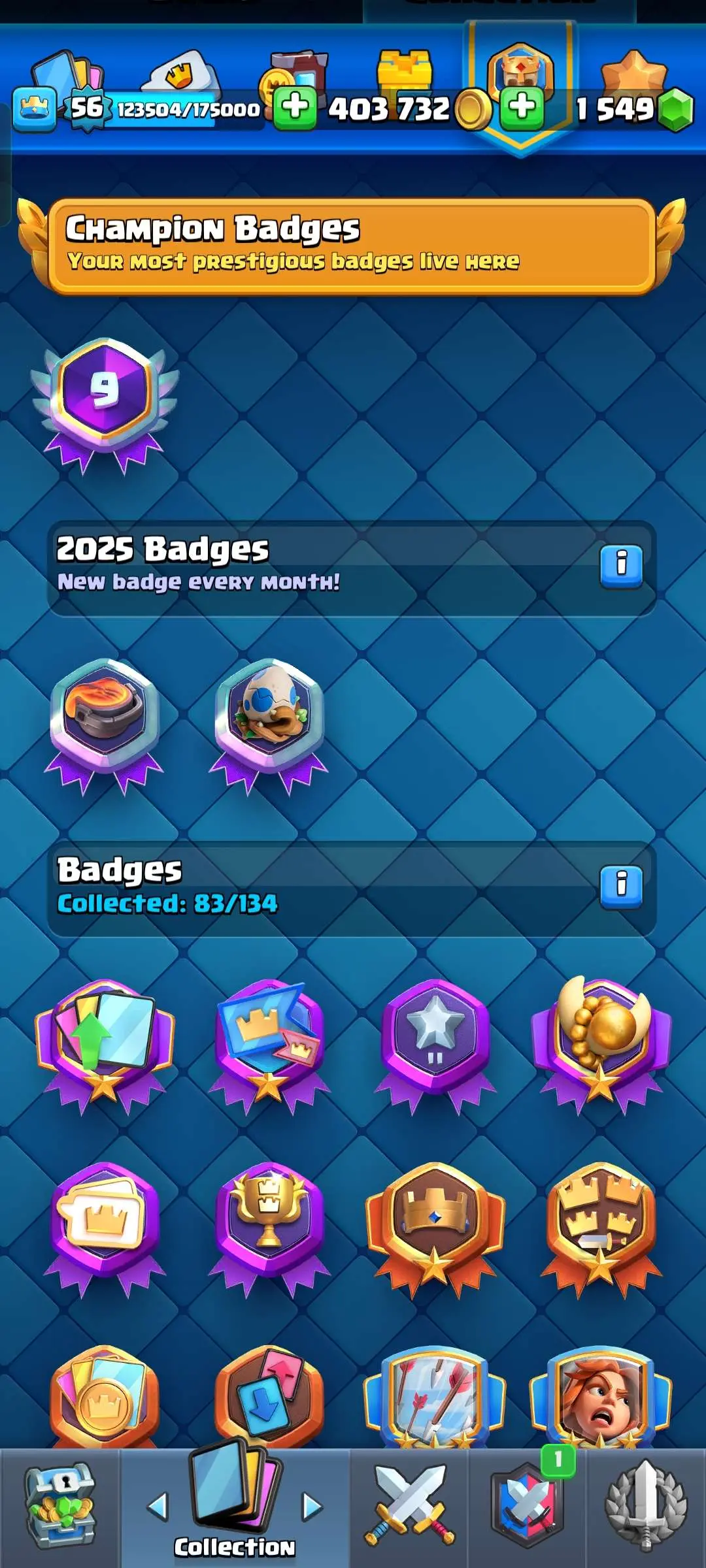The height and width of the screenshot is (1568, 706).
Task: Open the silver star badge
Action: [435, 1040]
